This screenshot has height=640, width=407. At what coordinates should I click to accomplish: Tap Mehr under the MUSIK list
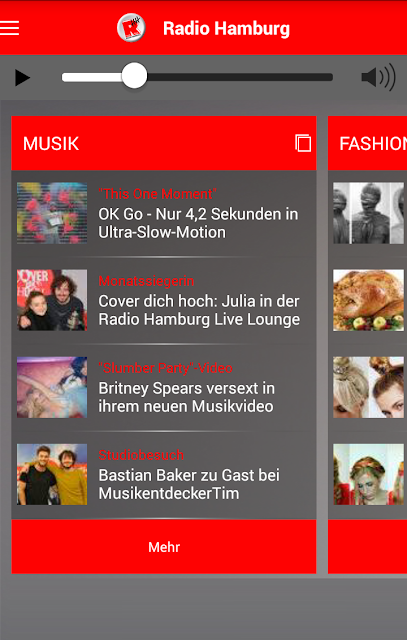tap(164, 547)
